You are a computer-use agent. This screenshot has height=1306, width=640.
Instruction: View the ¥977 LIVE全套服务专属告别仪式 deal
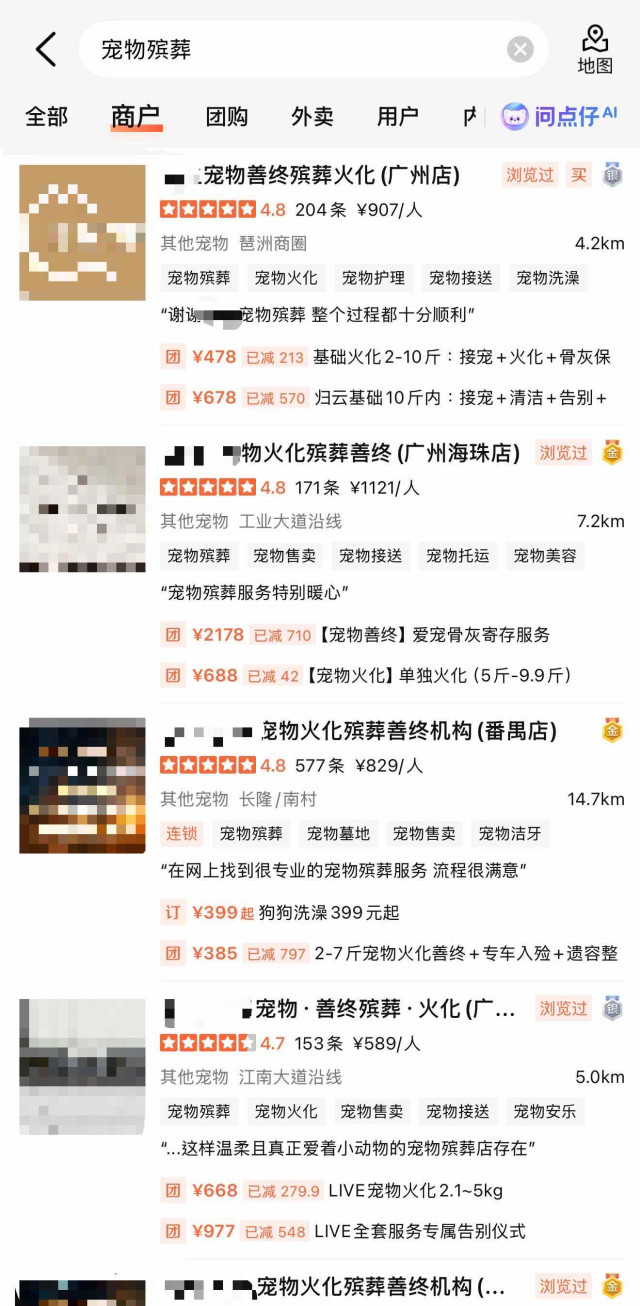[390, 1231]
